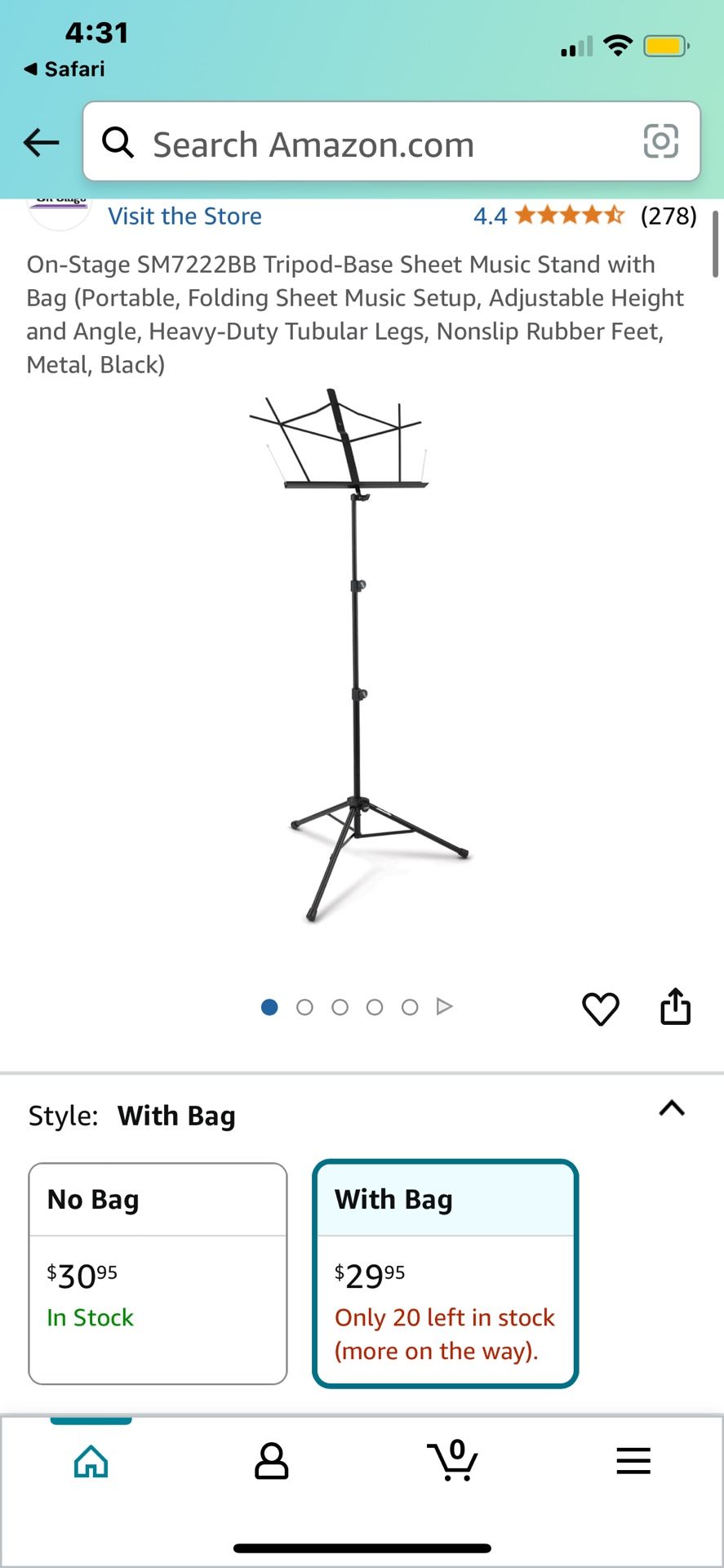This screenshot has width=724, height=1568.
Task: Open the camera scan search icon
Action: point(660,141)
